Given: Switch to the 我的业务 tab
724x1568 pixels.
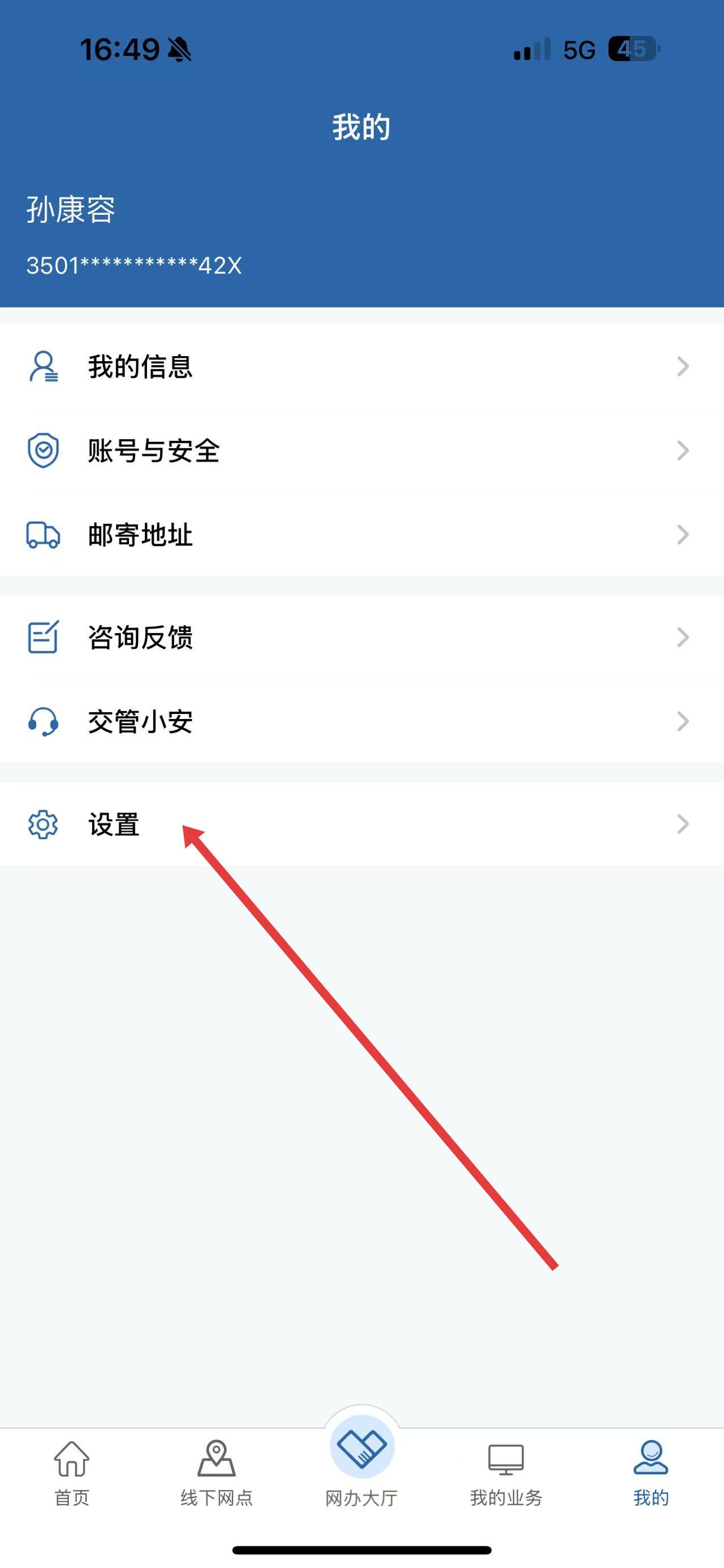Looking at the screenshot, I should coord(506,1472).
